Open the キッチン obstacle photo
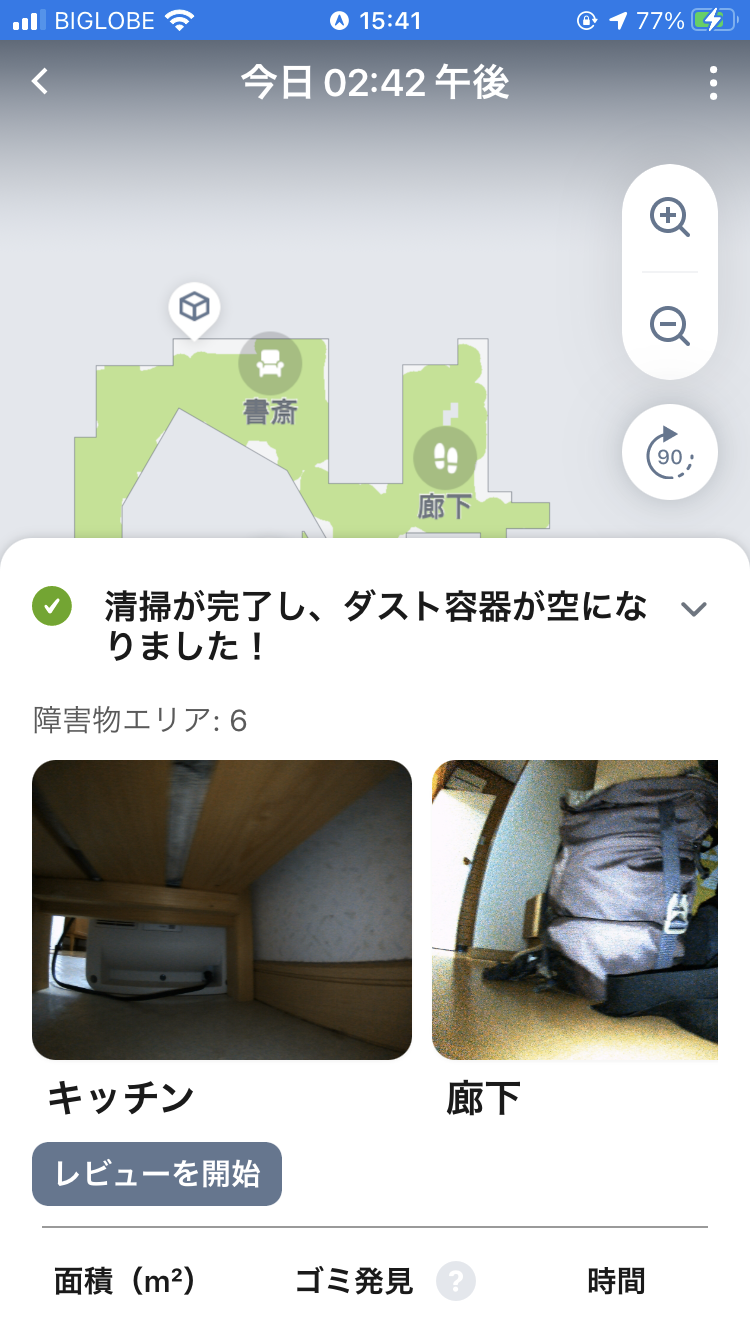The width and height of the screenshot is (750, 1334). pos(222,909)
